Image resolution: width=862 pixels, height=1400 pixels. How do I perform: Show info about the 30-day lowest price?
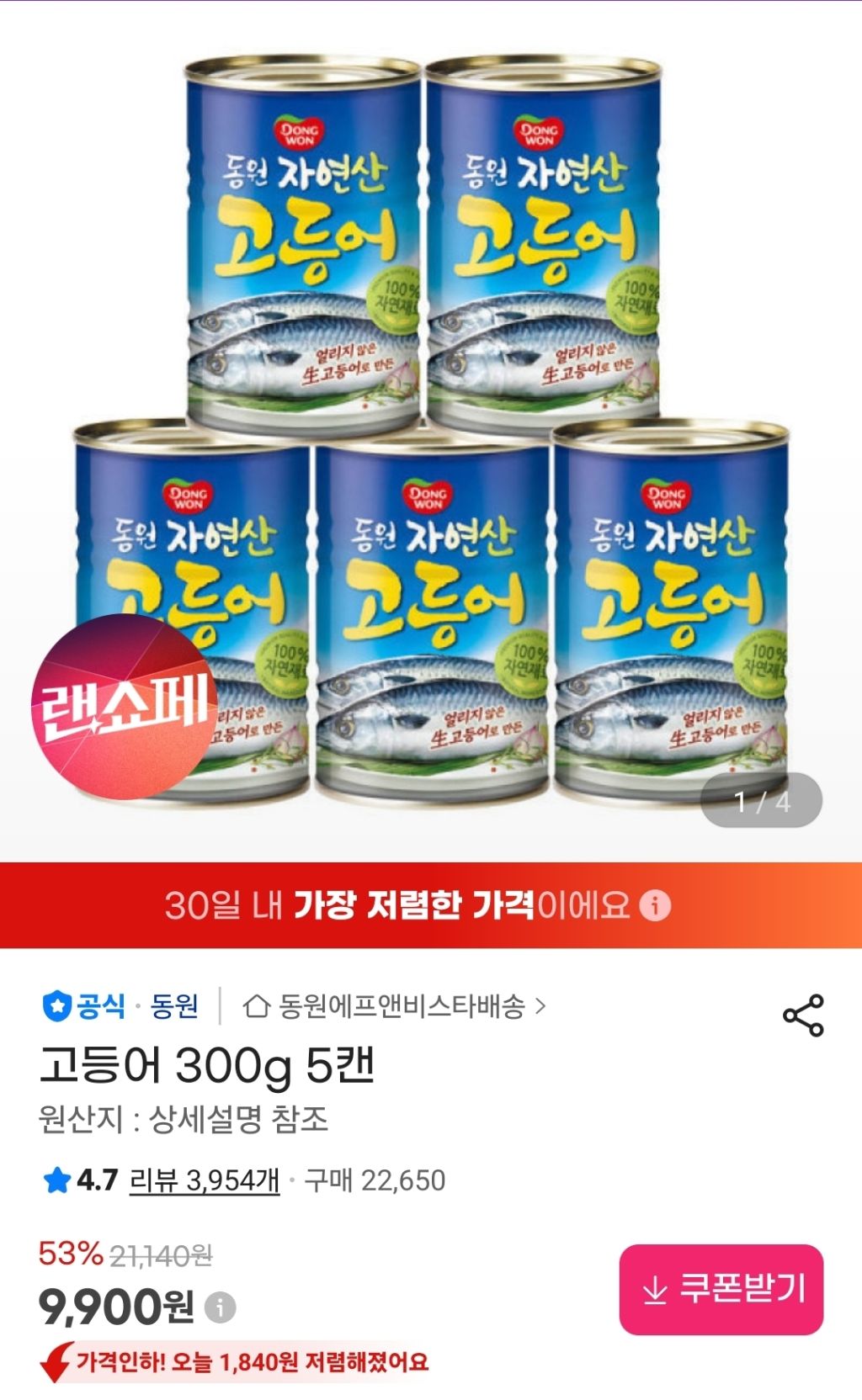[655, 906]
